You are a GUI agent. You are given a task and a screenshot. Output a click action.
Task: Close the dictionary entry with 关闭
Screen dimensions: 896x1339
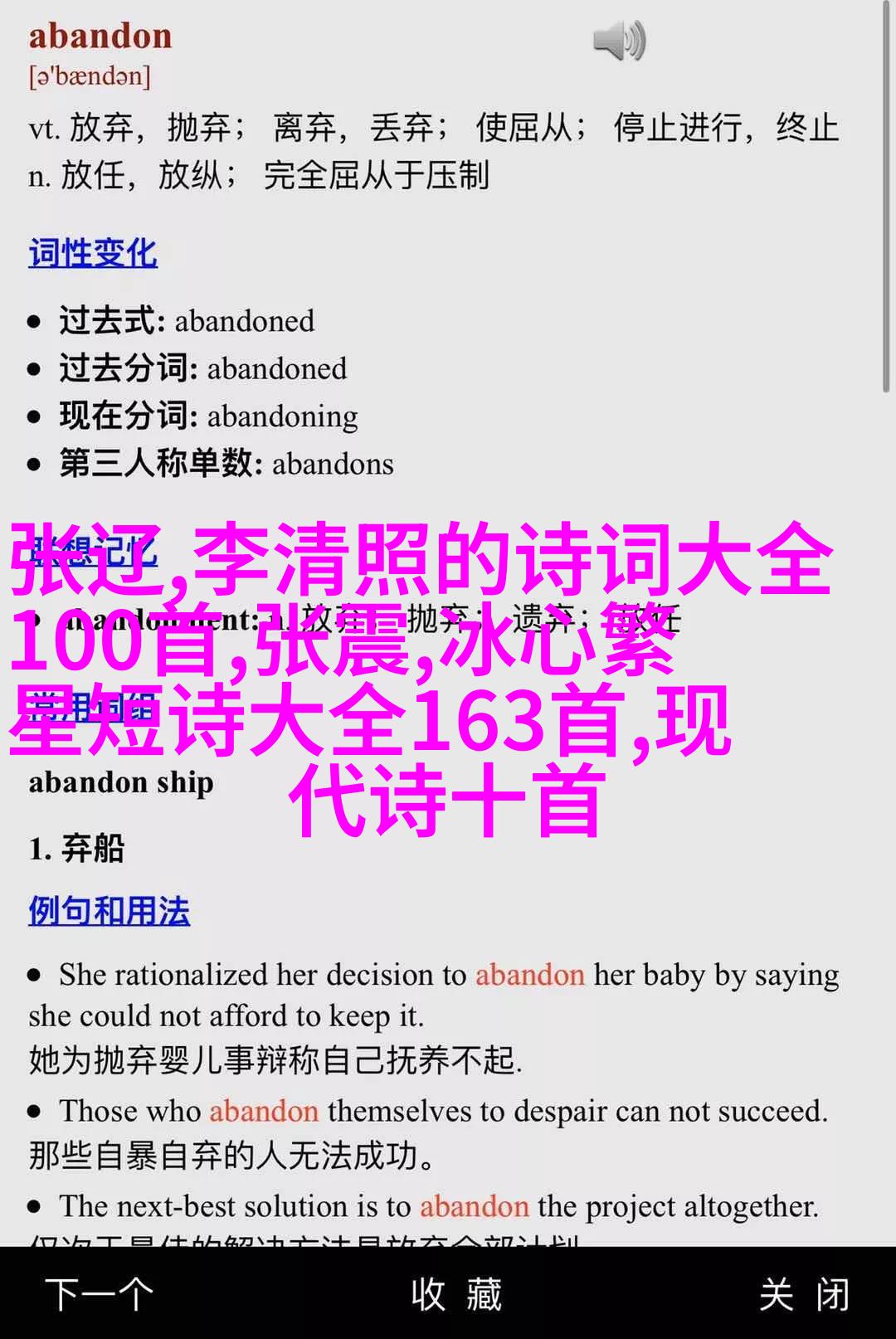tap(803, 1294)
